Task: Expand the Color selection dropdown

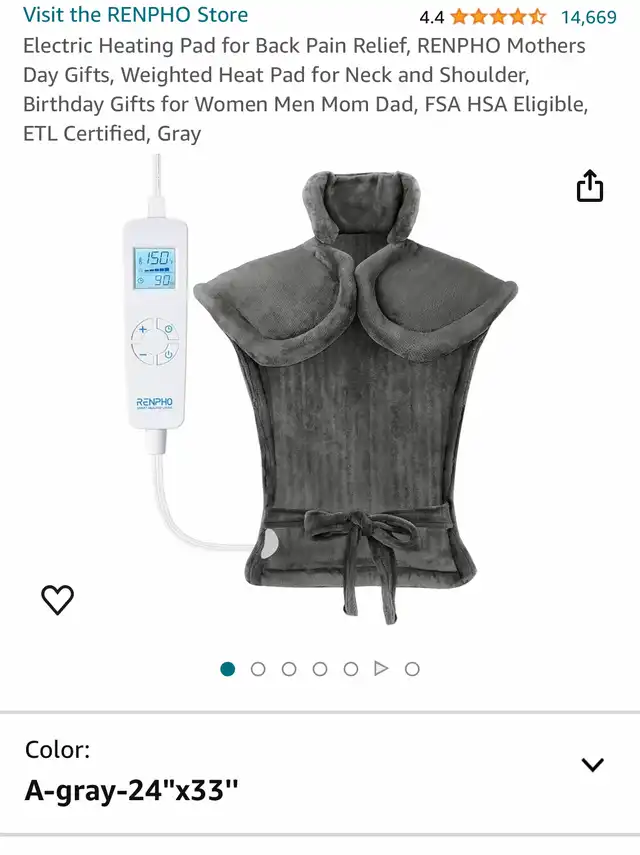Action: point(592,765)
